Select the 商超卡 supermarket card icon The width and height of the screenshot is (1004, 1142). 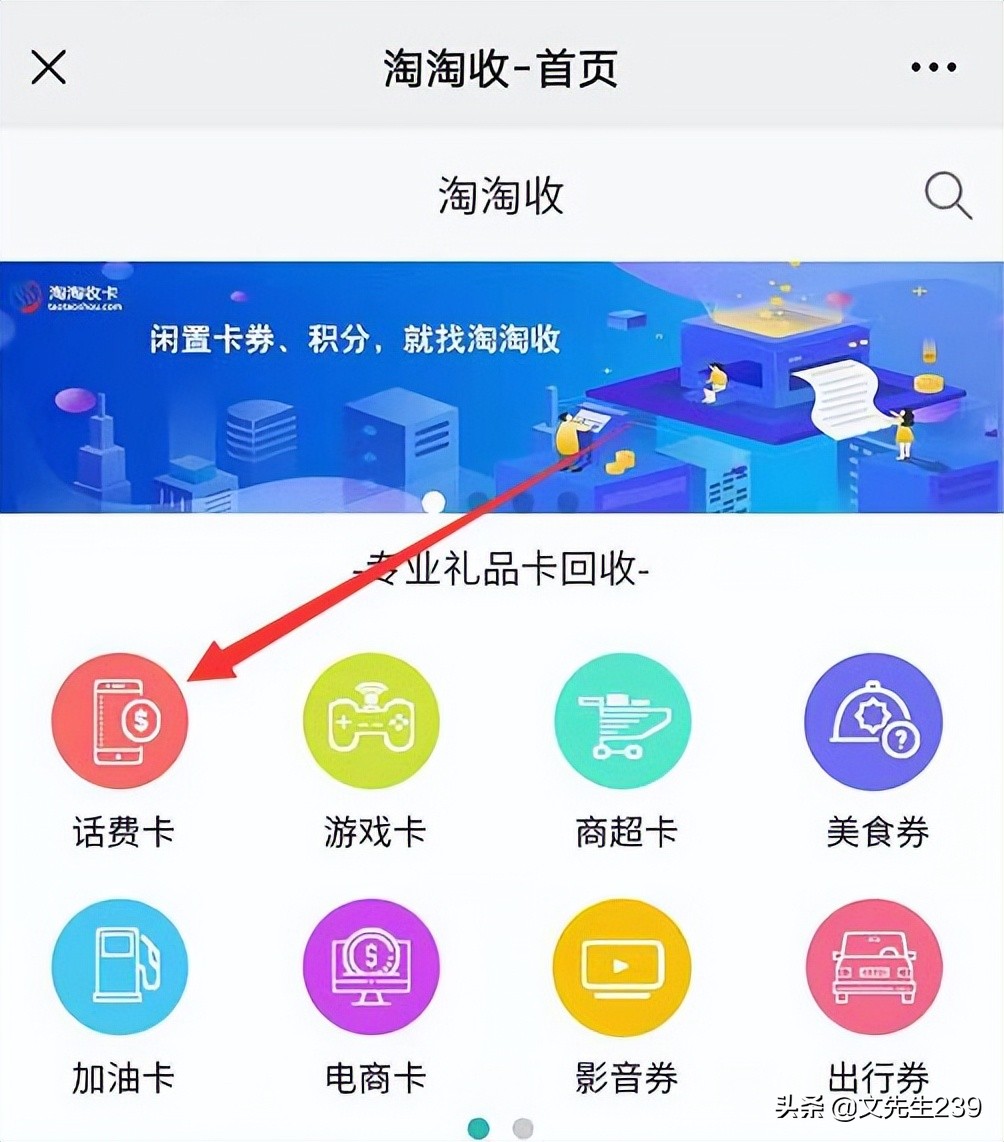622,722
